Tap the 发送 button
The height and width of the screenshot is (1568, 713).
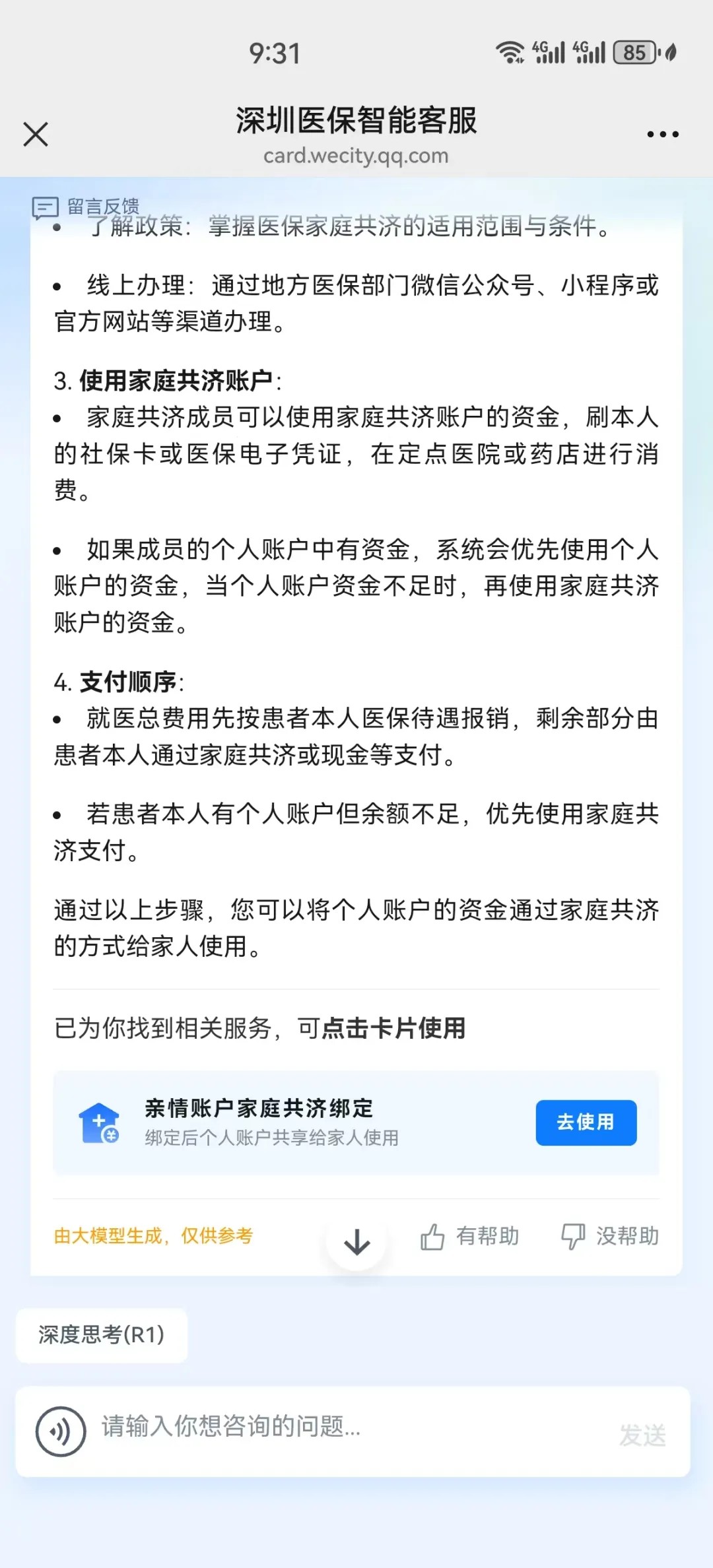pyautogui.click(x=642, y=1435)
